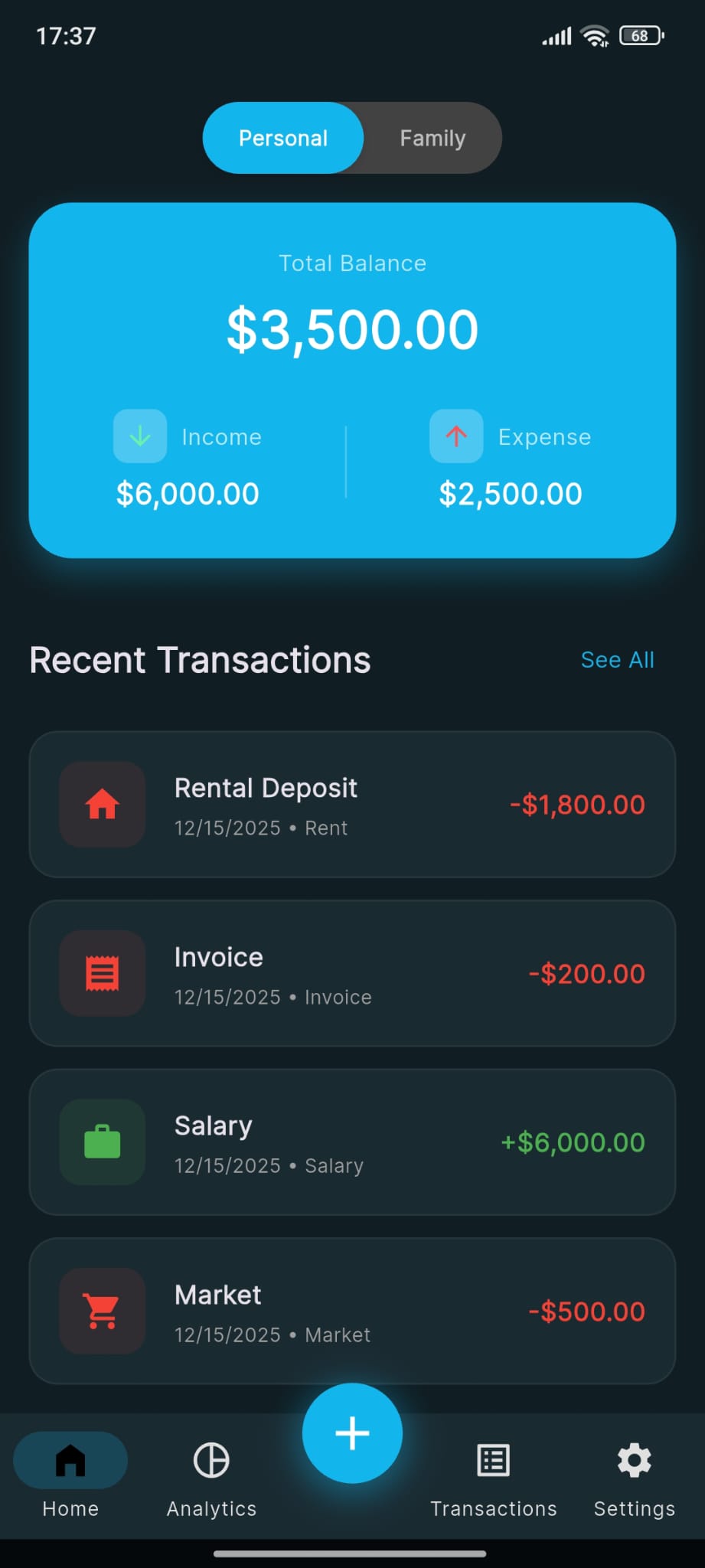Open Settings via the gear icon
The image size is (705, 1568).
[634, 1460]
